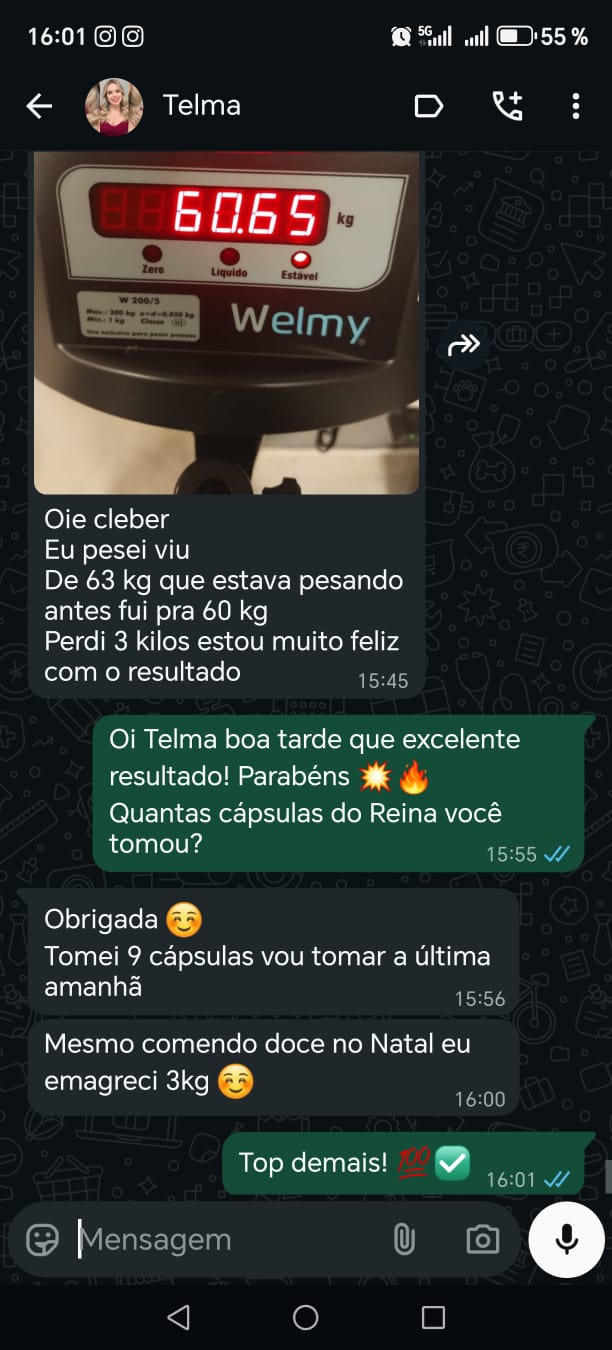Open the overflow menu
Screen dimensions: 612x1350
tap(576, 106)
